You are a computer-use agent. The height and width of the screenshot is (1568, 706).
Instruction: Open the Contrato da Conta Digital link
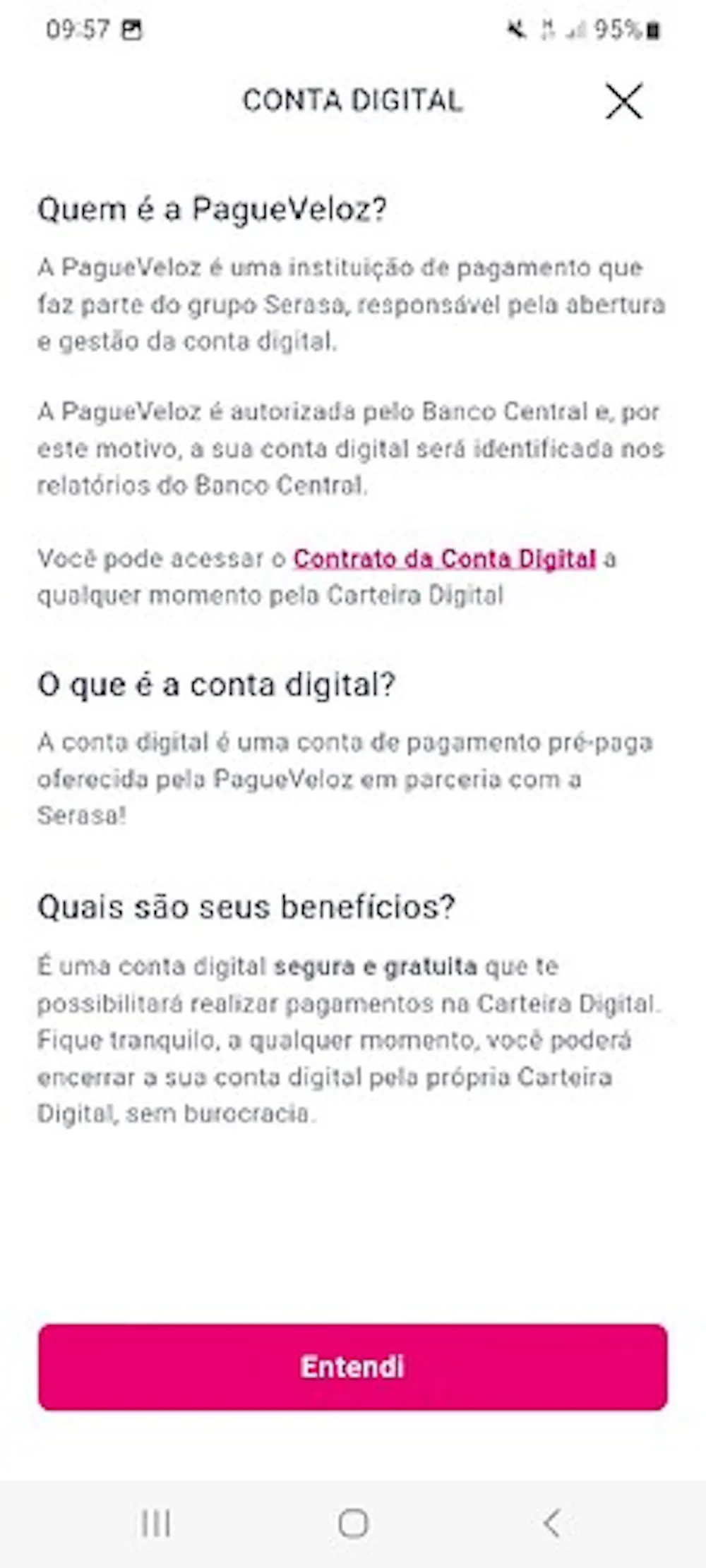click(x=445, y=559)
